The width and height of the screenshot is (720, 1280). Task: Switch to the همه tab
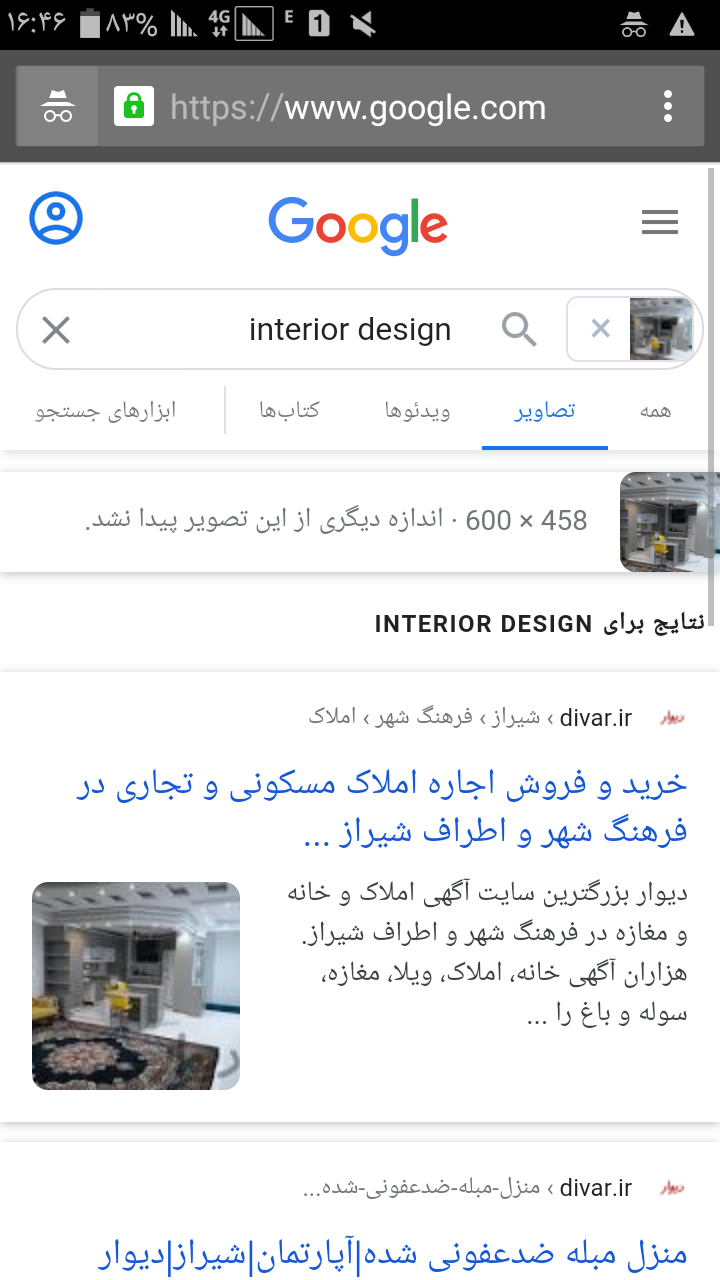coord(655,411)
